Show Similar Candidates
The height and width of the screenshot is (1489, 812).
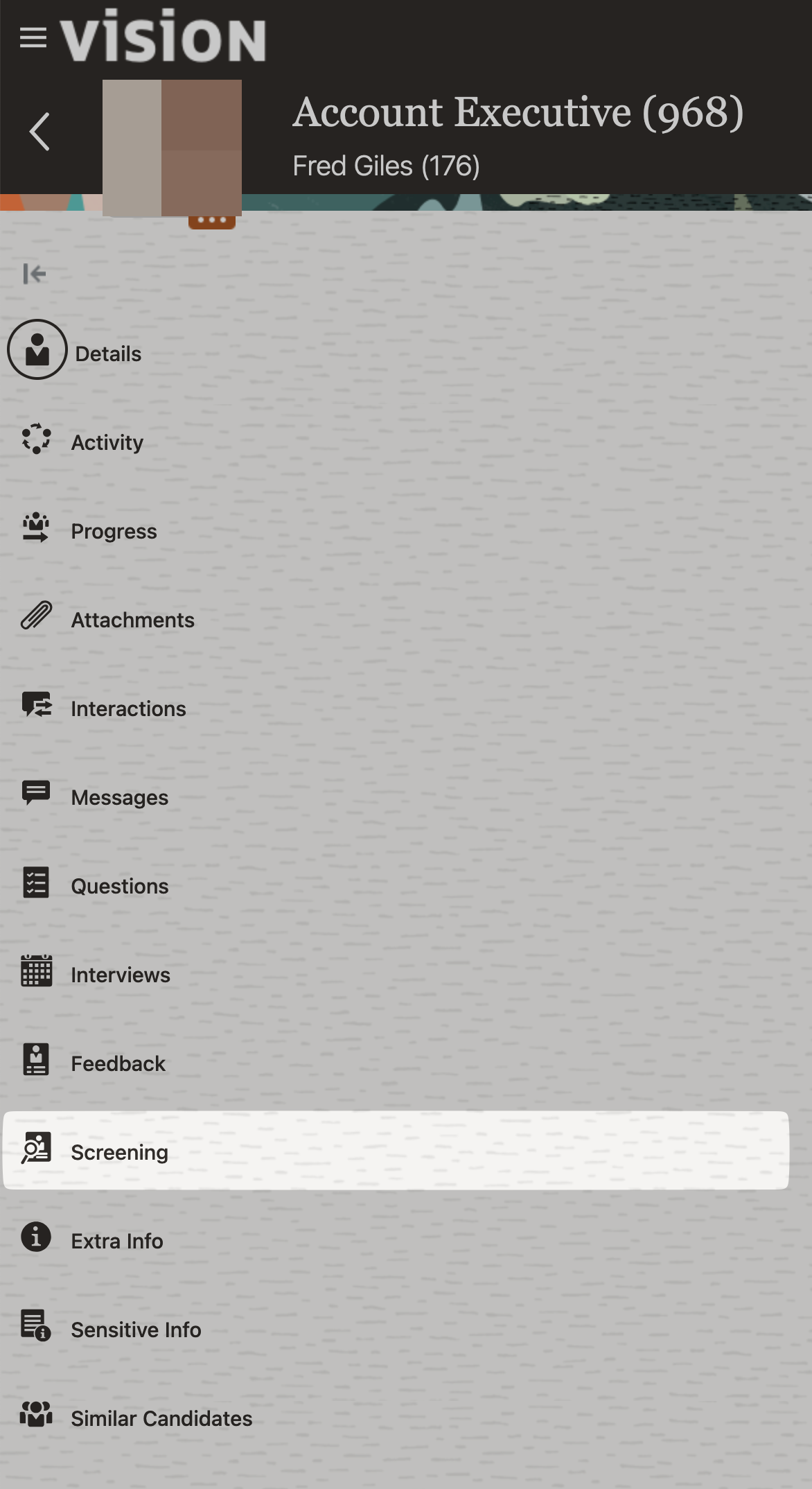pyautogui.click(x=161, y=1418)
